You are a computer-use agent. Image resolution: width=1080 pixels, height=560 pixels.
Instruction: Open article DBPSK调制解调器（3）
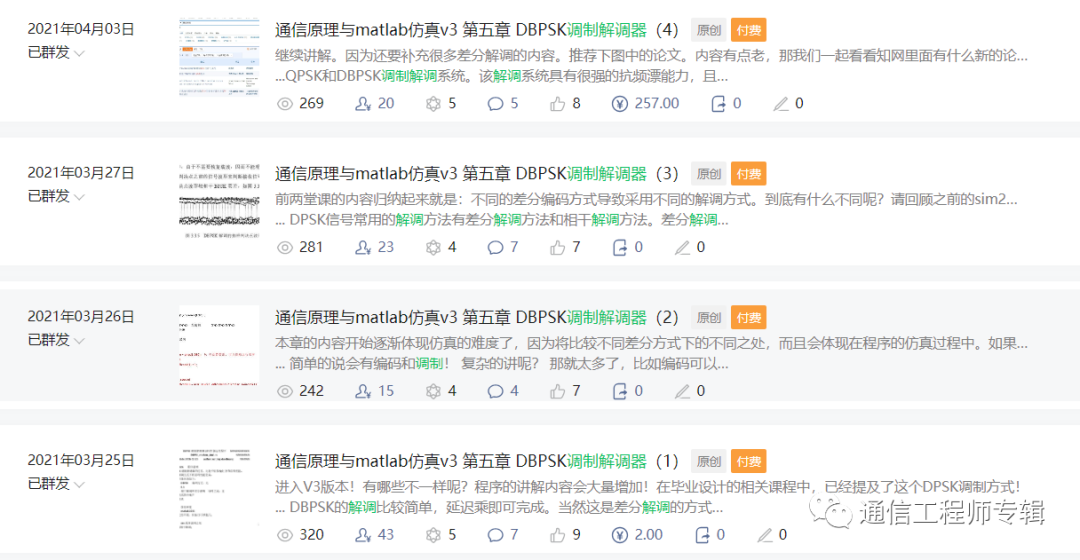click(x=476, y=174)
